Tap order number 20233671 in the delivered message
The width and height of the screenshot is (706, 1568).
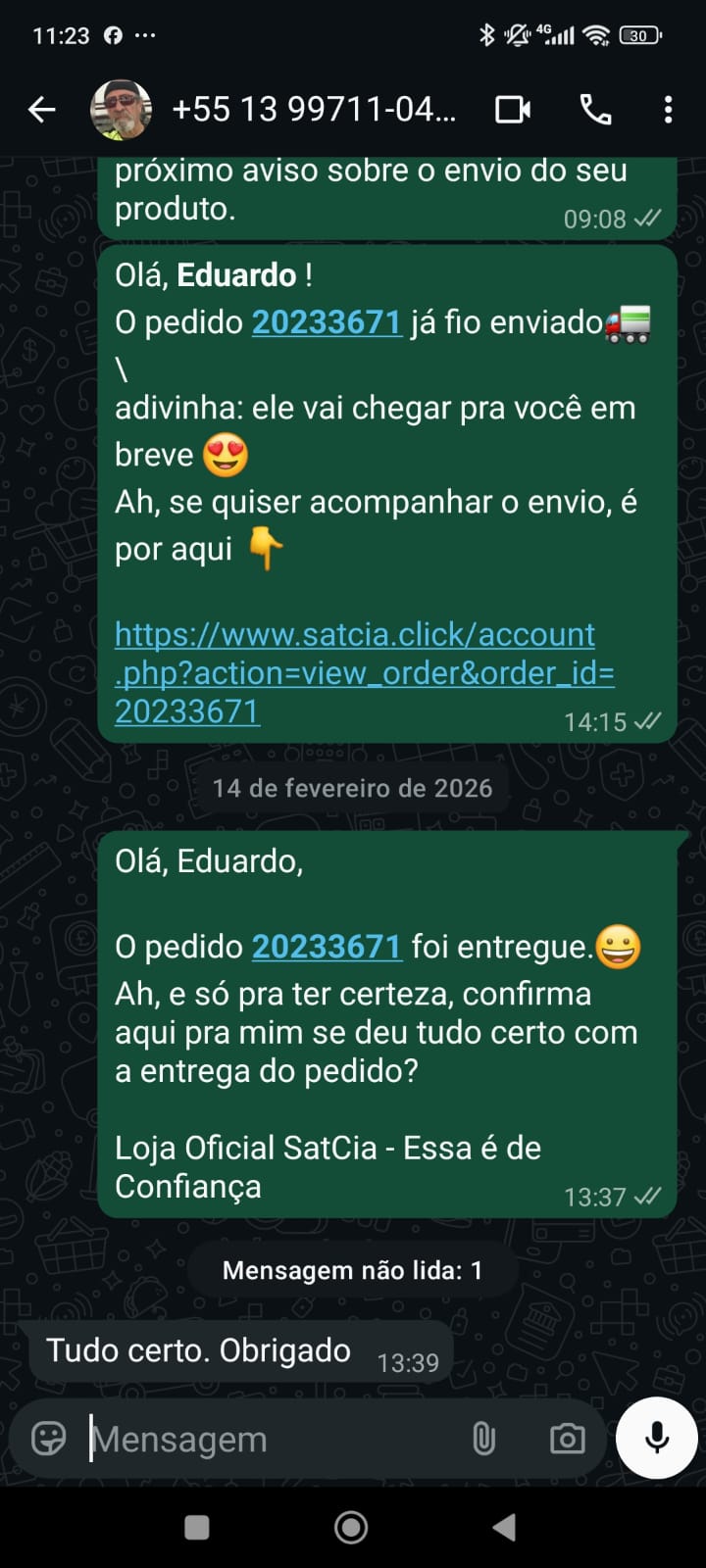point(327,947)
